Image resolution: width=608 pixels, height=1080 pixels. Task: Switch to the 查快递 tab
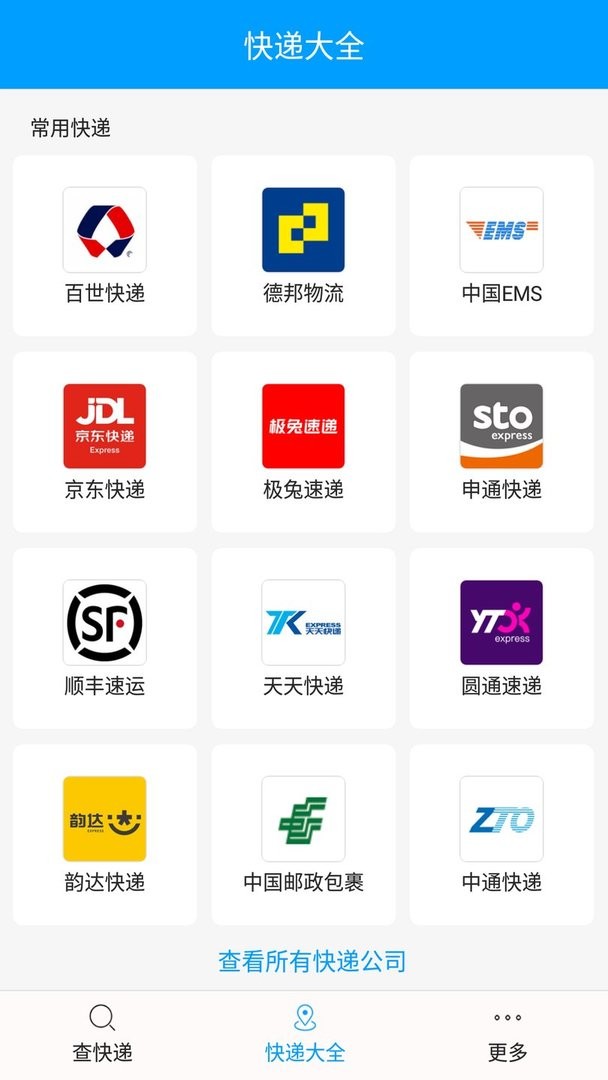pyautogui.click(x=102, y=1035)
